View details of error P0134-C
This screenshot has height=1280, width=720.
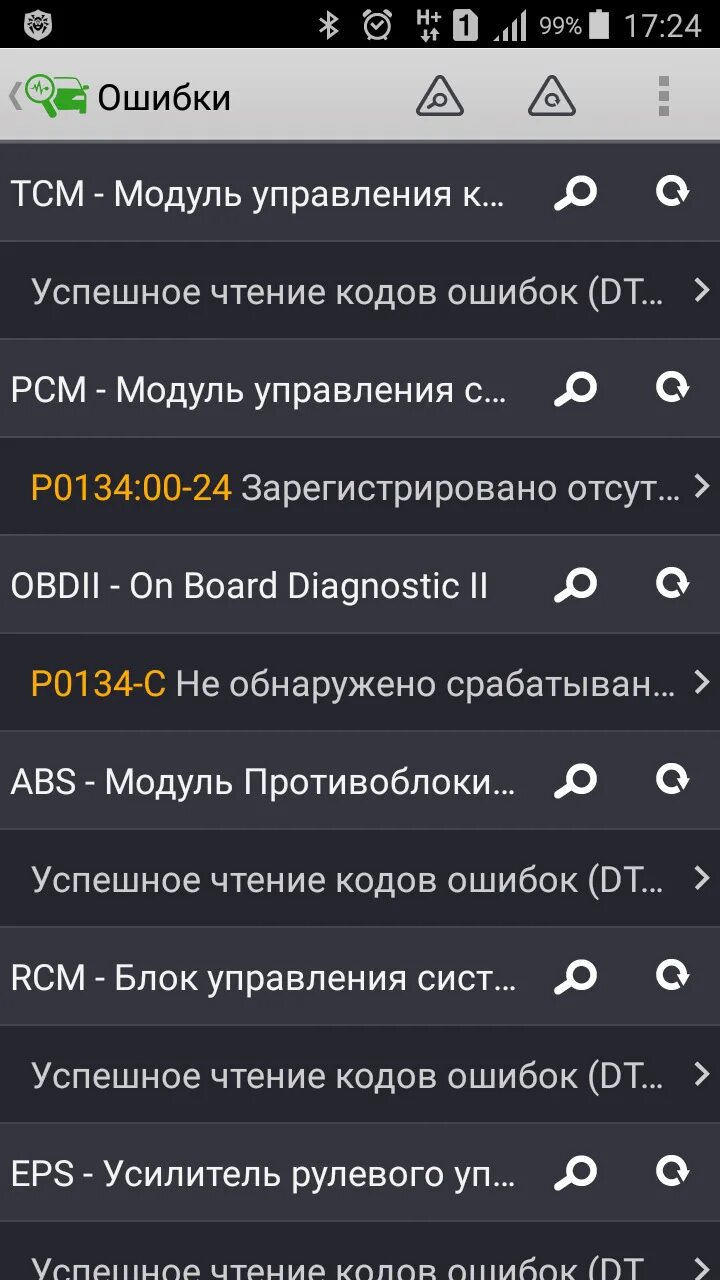click(x=360, y=683)
